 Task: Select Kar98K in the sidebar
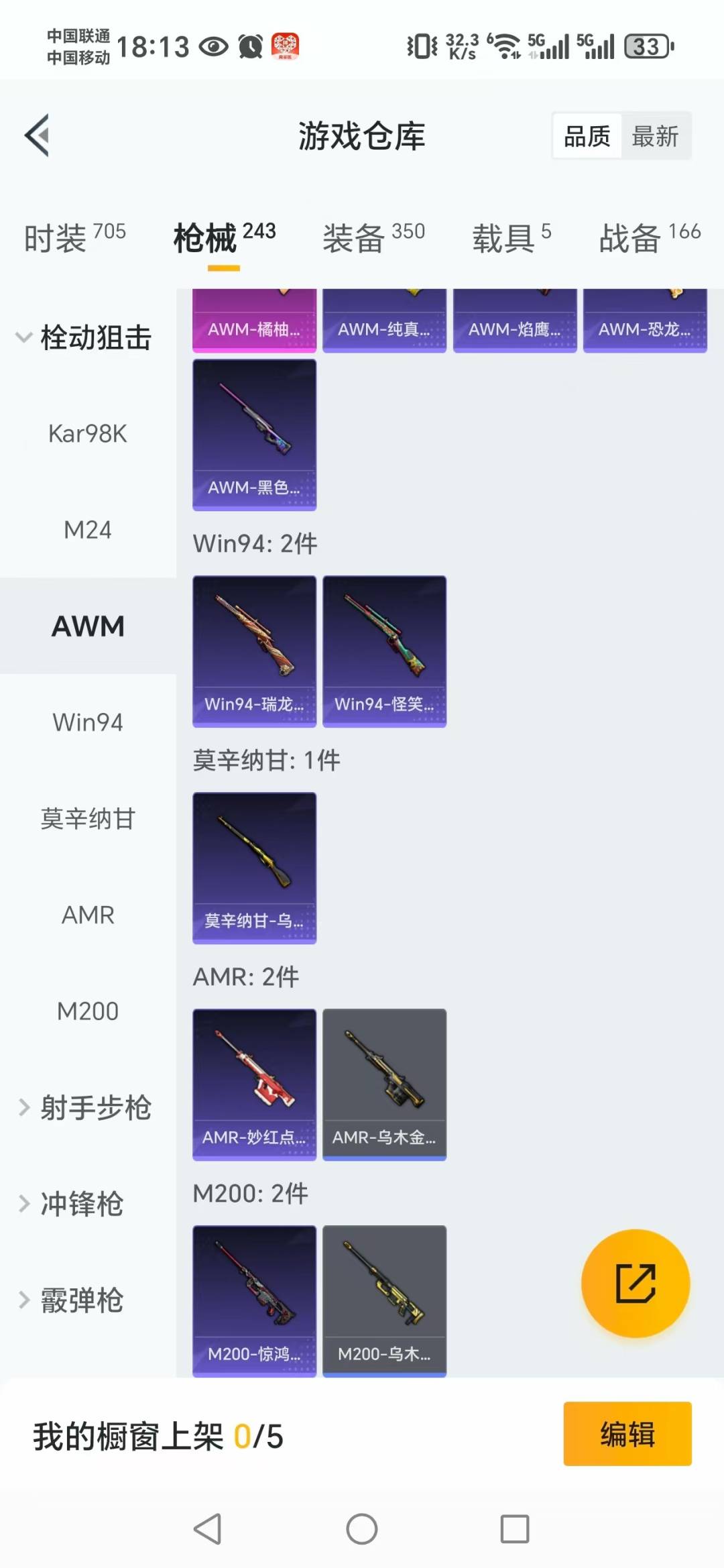(x=88, y=434)
